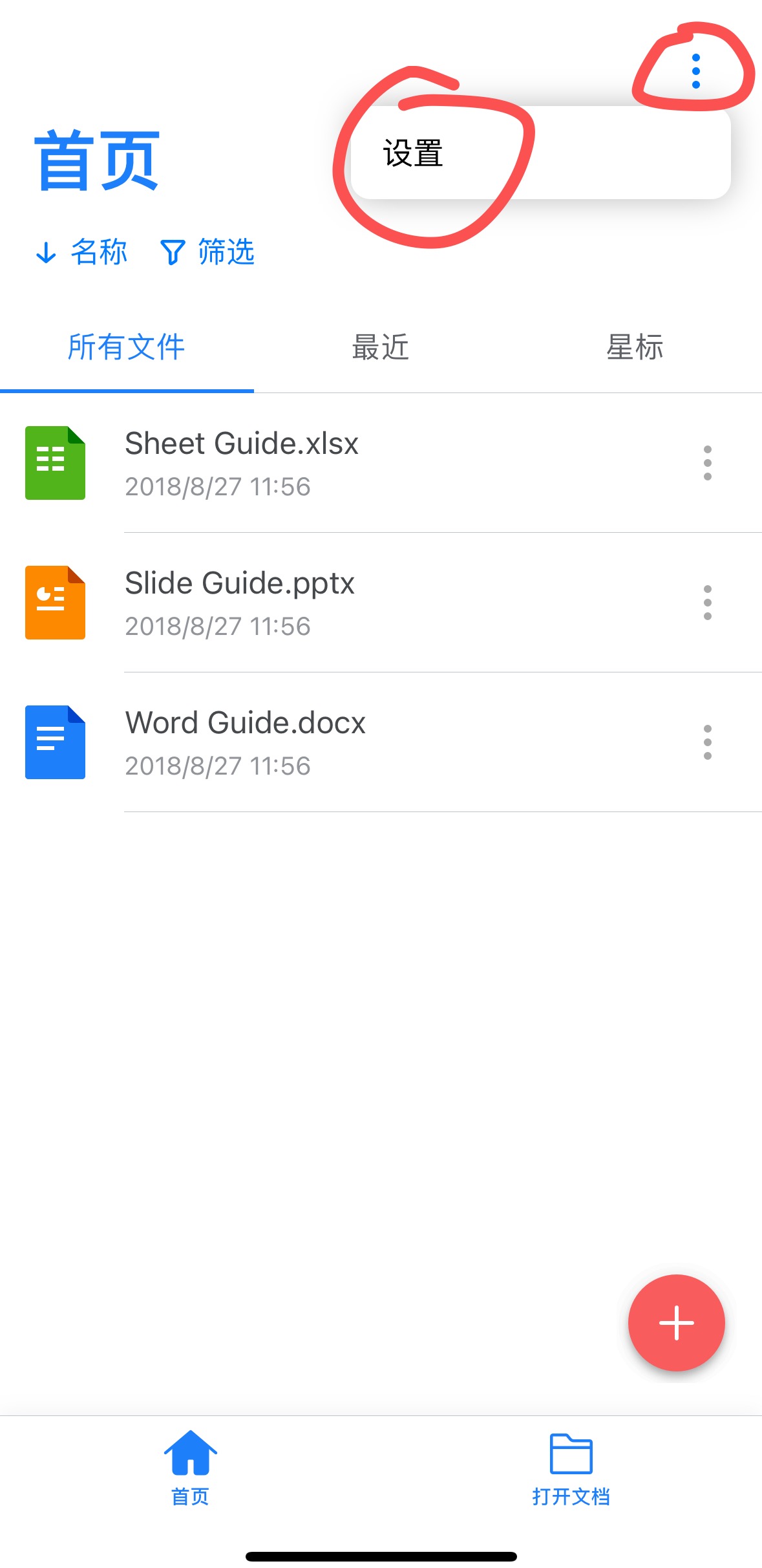Switch to the 星标 tab
Image resolution: width=762 pixels, height=1568 pixels.
pyautogui.click(x=635, y=347)
